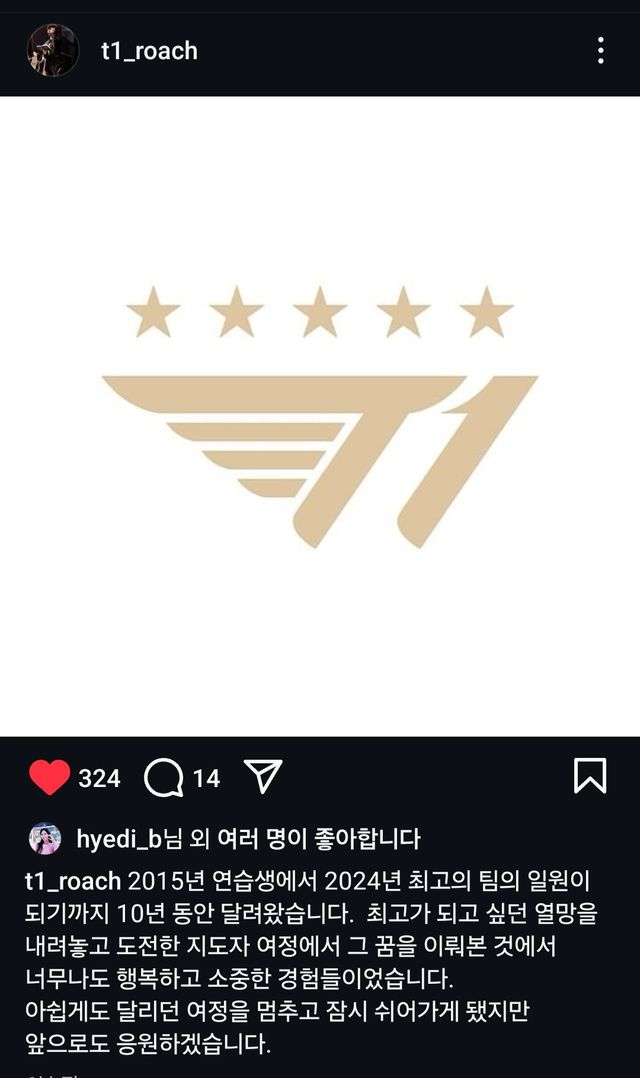Image resolution: width=640 pixels, height=1078 pixels.
Task: Save this post with the bookmark icon
Action: click(590, 776)
